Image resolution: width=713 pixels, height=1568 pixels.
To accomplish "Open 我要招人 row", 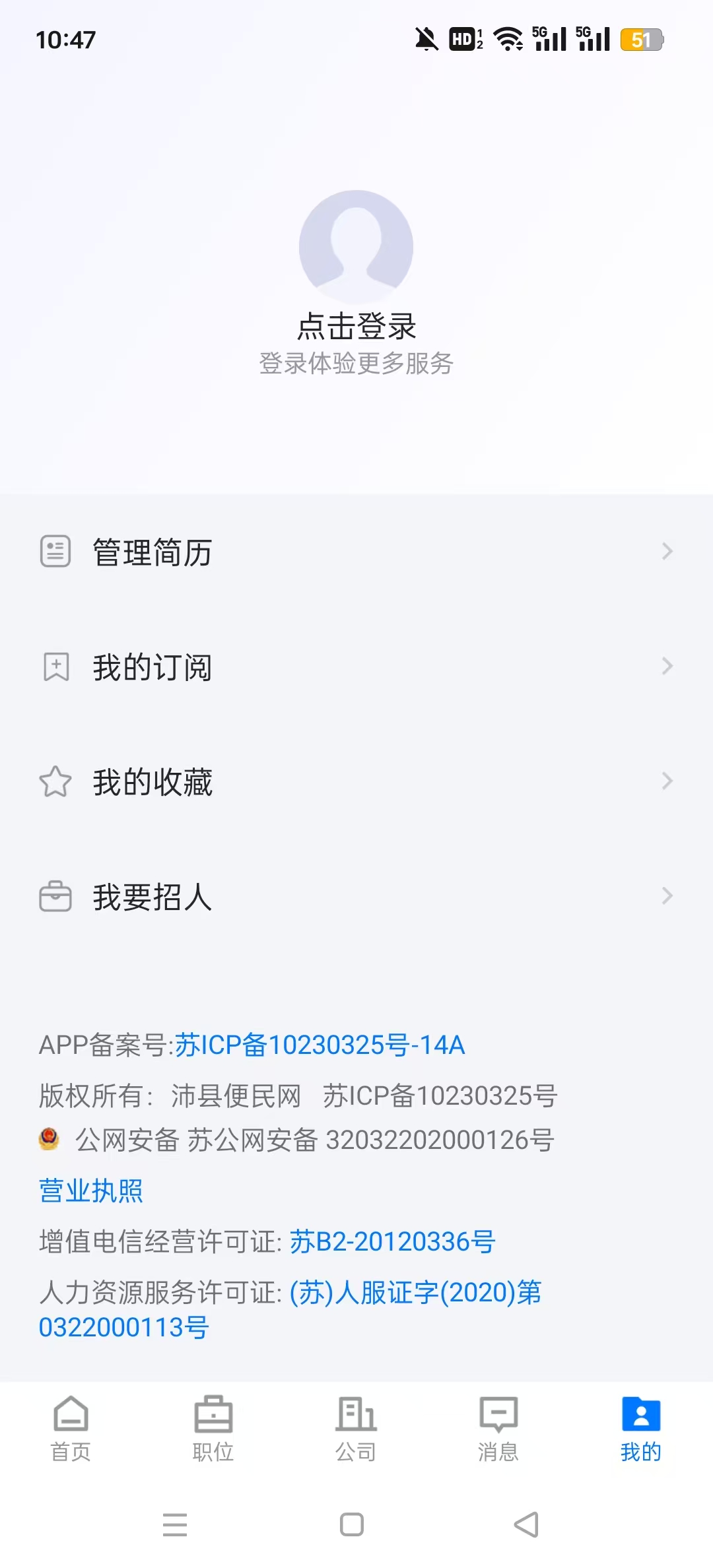I will pos(356,896).
